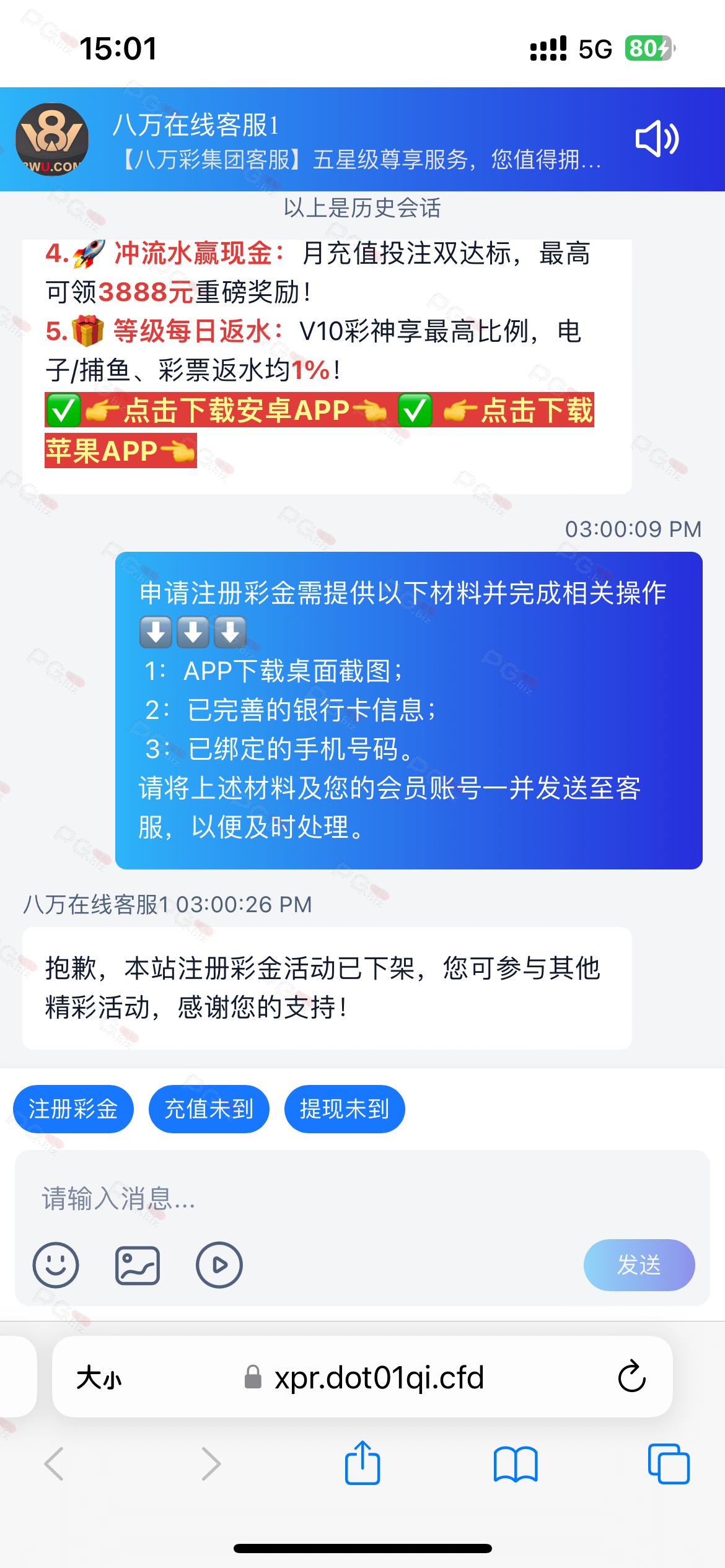This screenshot has height=1568, width=725.
Task: Select the 注册彩金 quick reply chip
Action: tap(73, 1108)
